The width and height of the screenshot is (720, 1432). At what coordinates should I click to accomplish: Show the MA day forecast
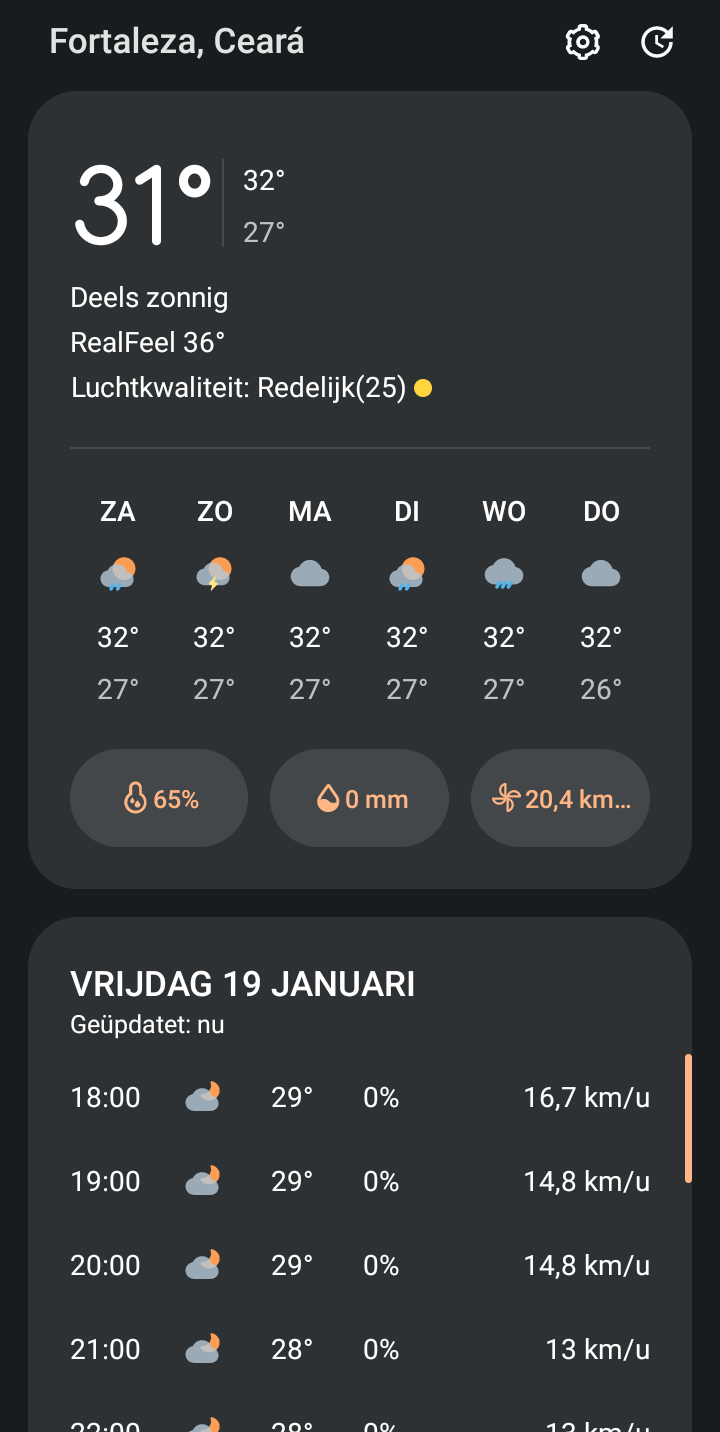310,600
